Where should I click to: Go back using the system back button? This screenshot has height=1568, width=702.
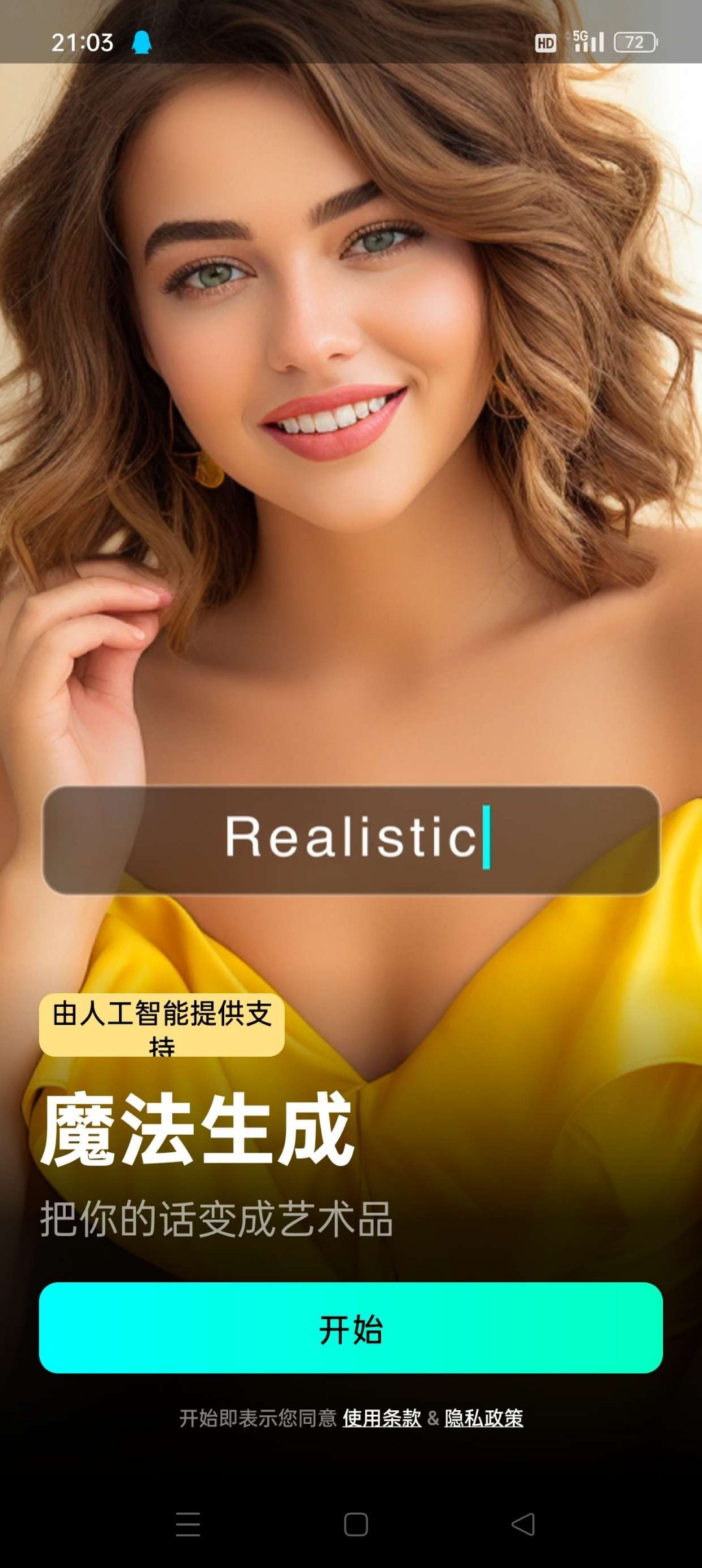pos(523,1524)
